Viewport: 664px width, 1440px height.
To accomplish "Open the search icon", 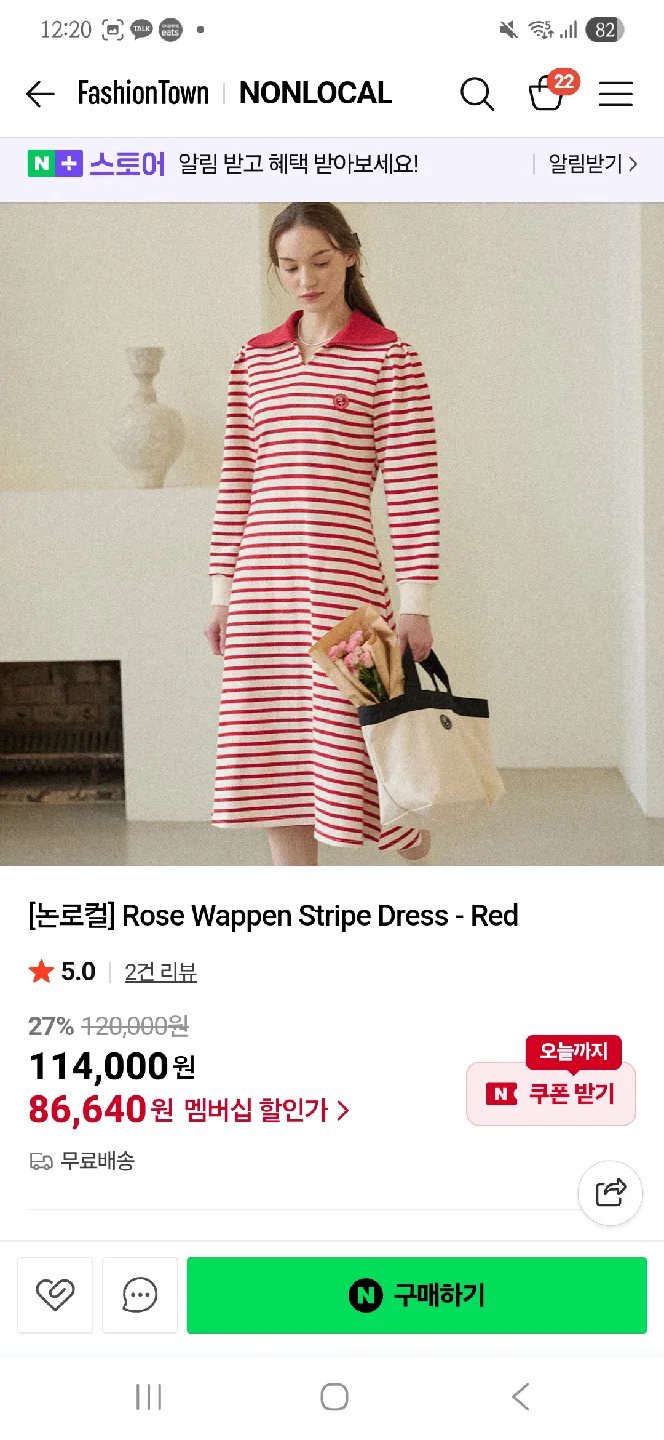I will pos(477,94).
